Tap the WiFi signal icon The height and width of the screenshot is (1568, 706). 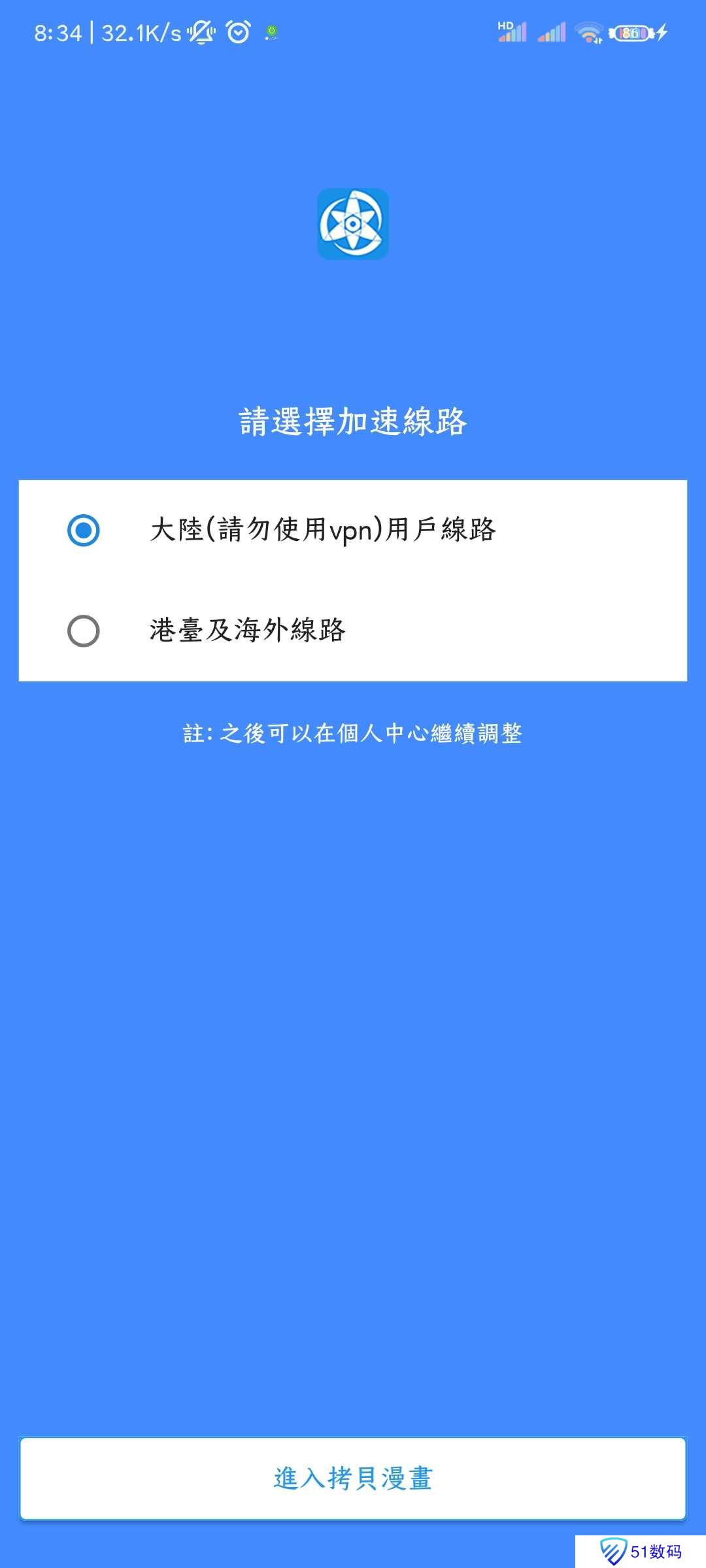pos(587,31)
